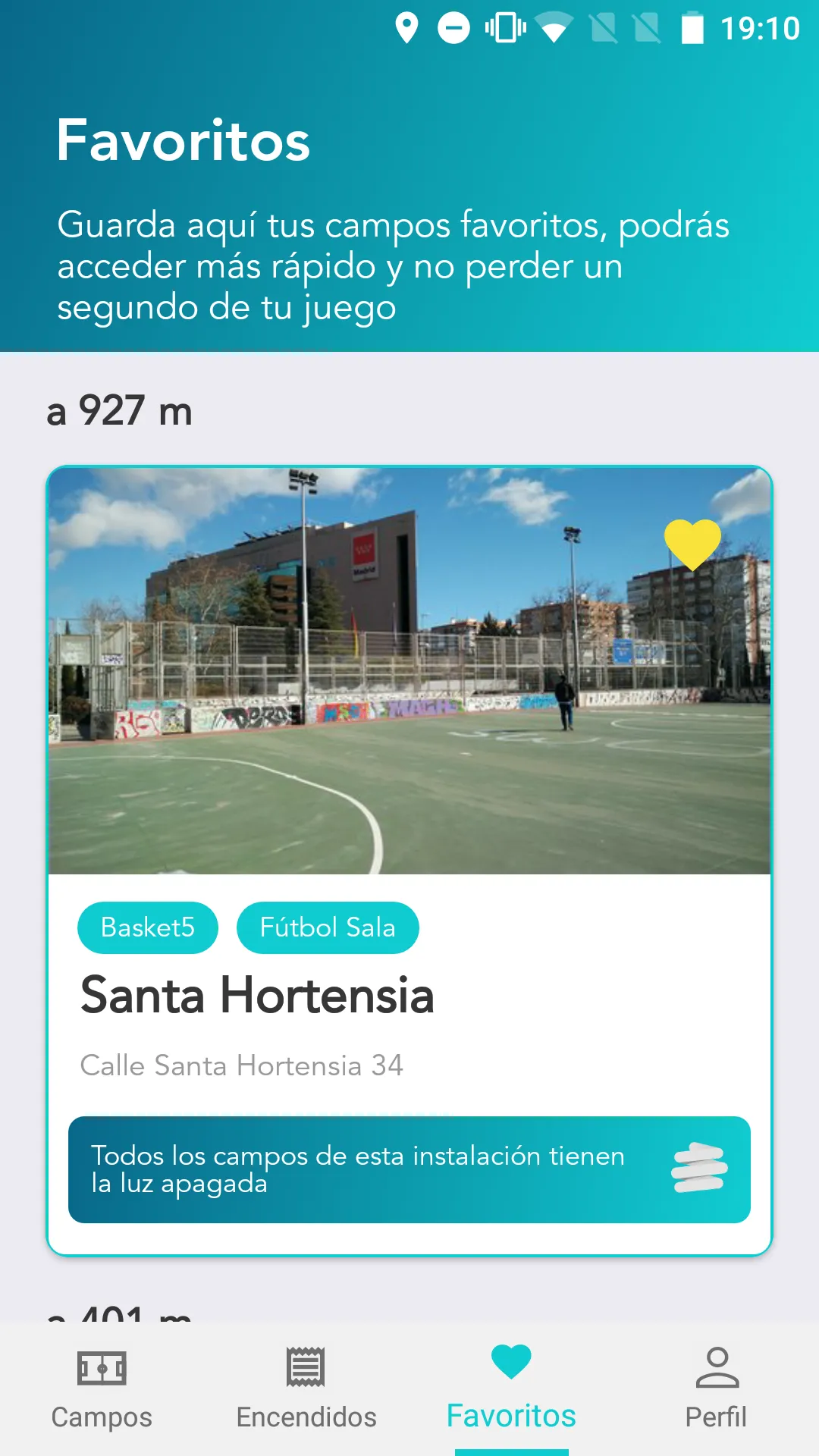Switch to the Campos tab

102,1389
